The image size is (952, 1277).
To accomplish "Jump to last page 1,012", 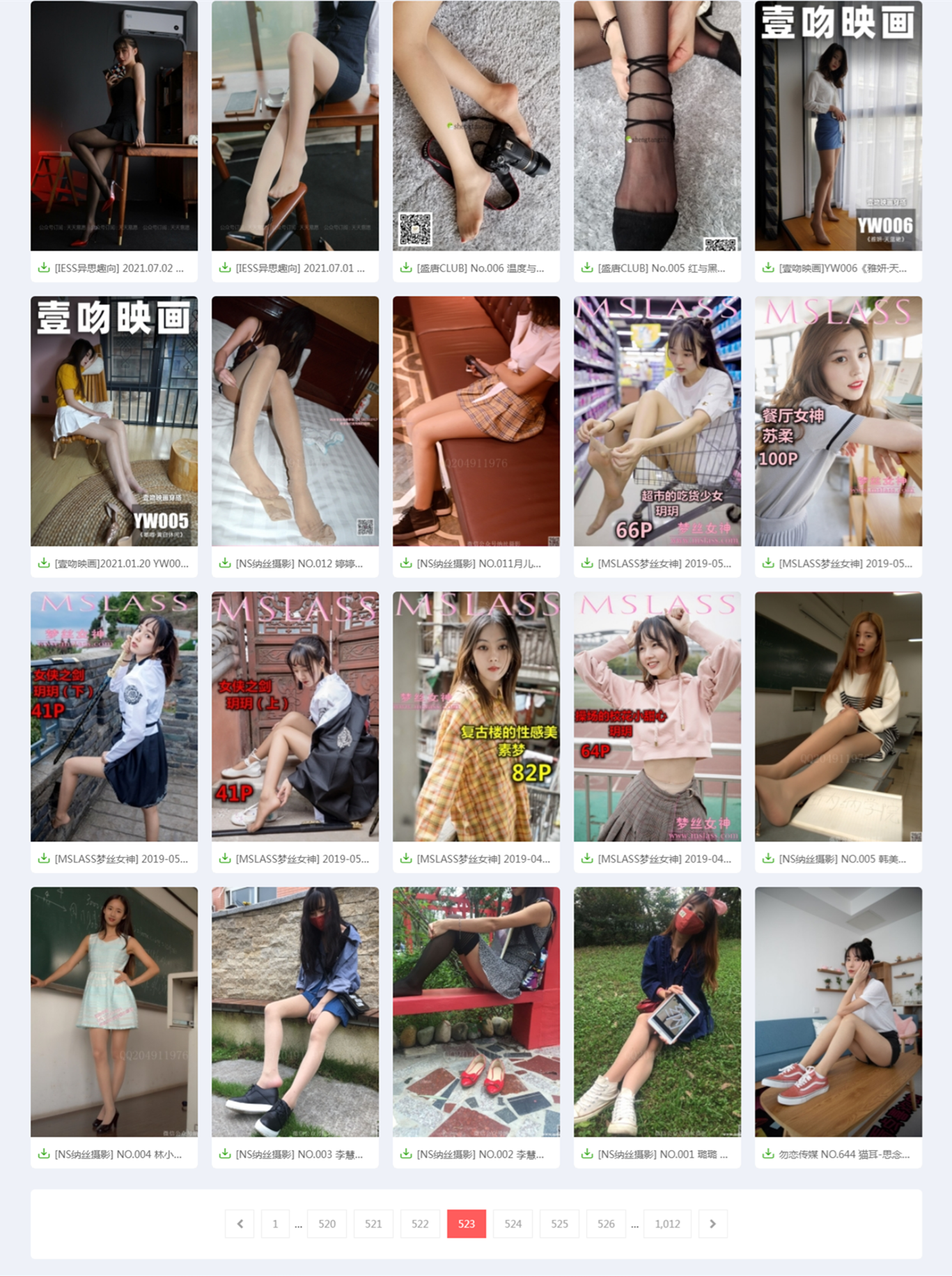I will pos(667,1224).
